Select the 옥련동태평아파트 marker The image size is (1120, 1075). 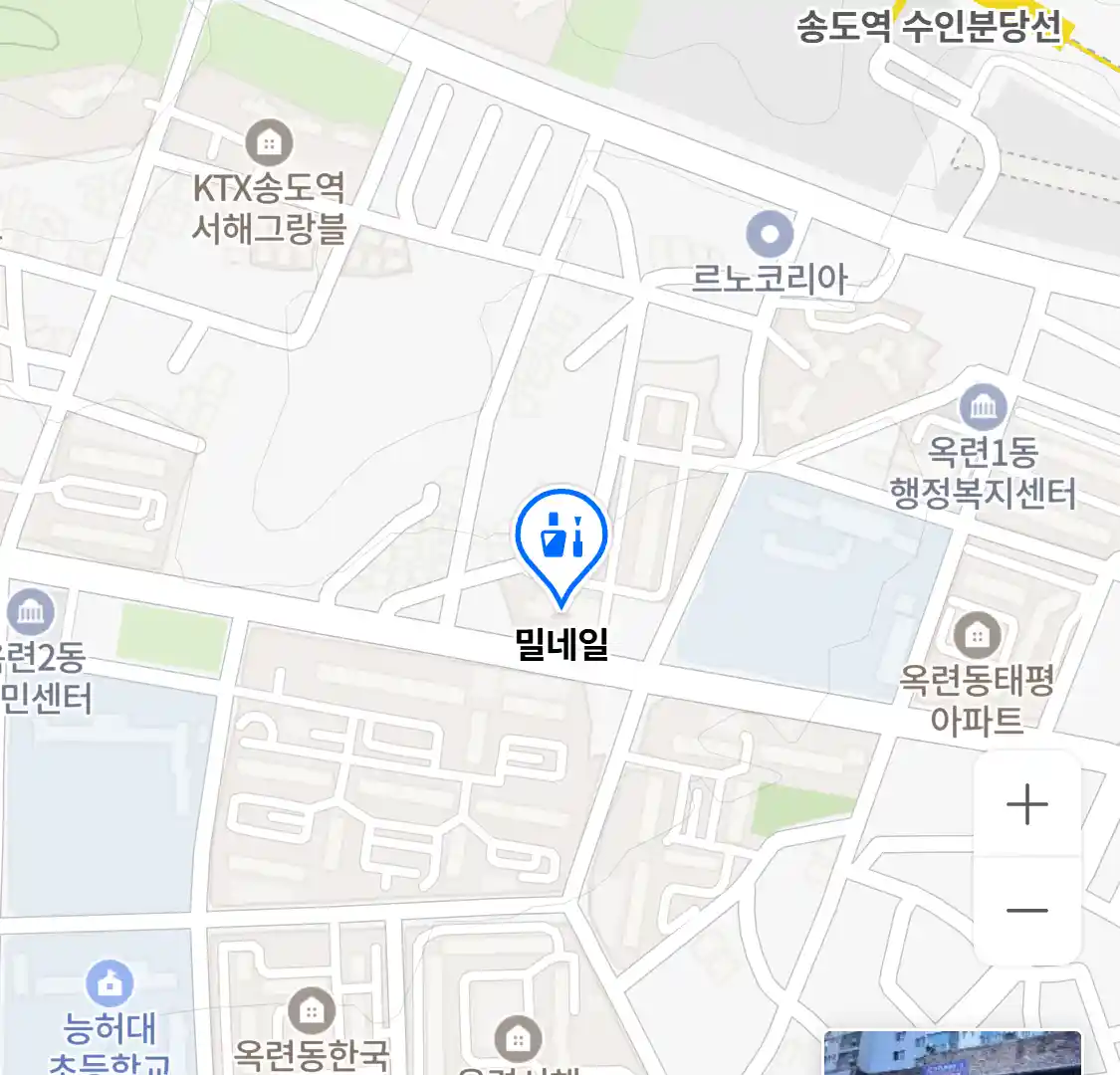coord(977,634)
